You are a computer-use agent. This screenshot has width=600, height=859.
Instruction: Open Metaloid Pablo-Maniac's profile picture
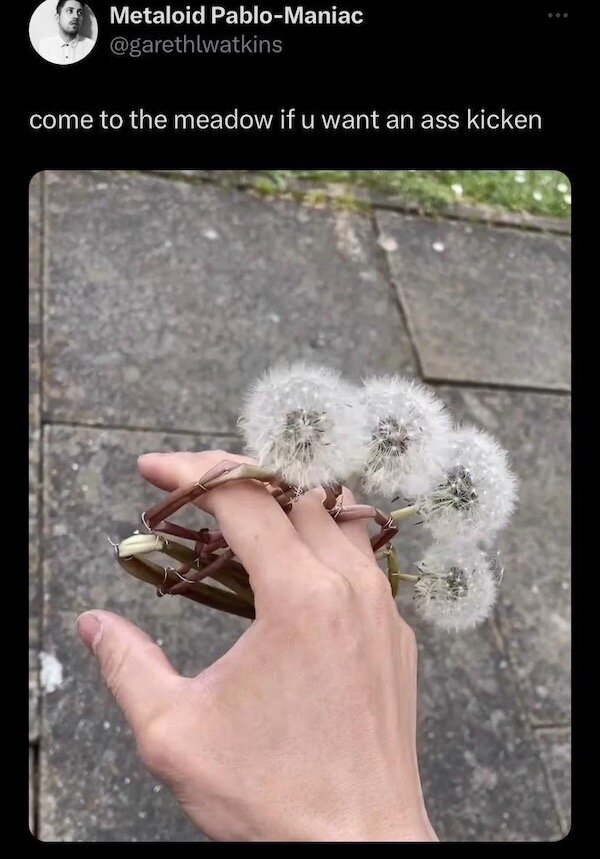coord(63,33)
